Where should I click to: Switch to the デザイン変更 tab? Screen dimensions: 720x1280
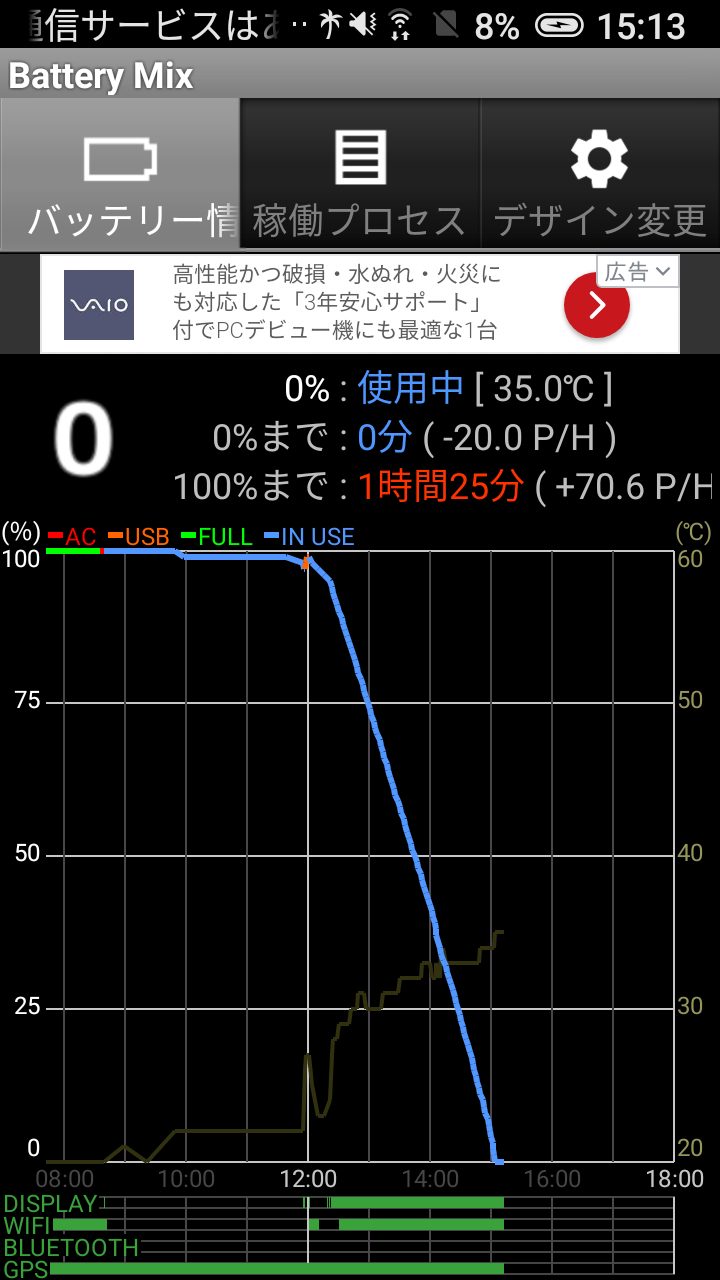pos(600,174)
